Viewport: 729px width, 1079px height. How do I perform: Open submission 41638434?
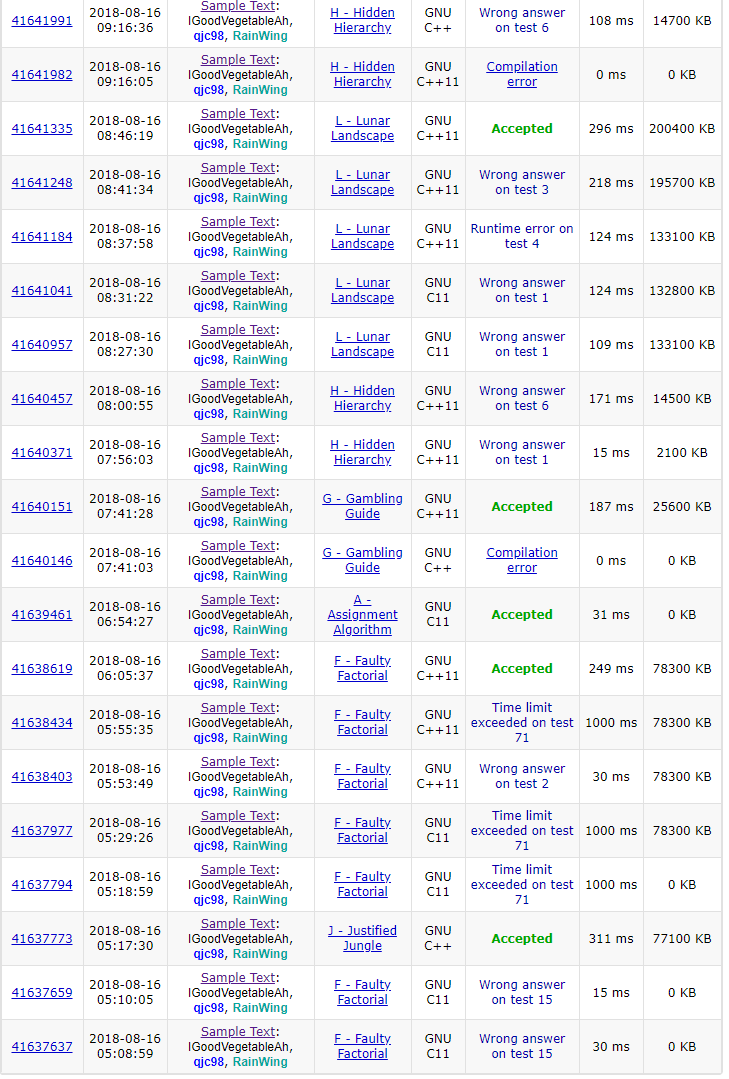[x=42, y=723]
